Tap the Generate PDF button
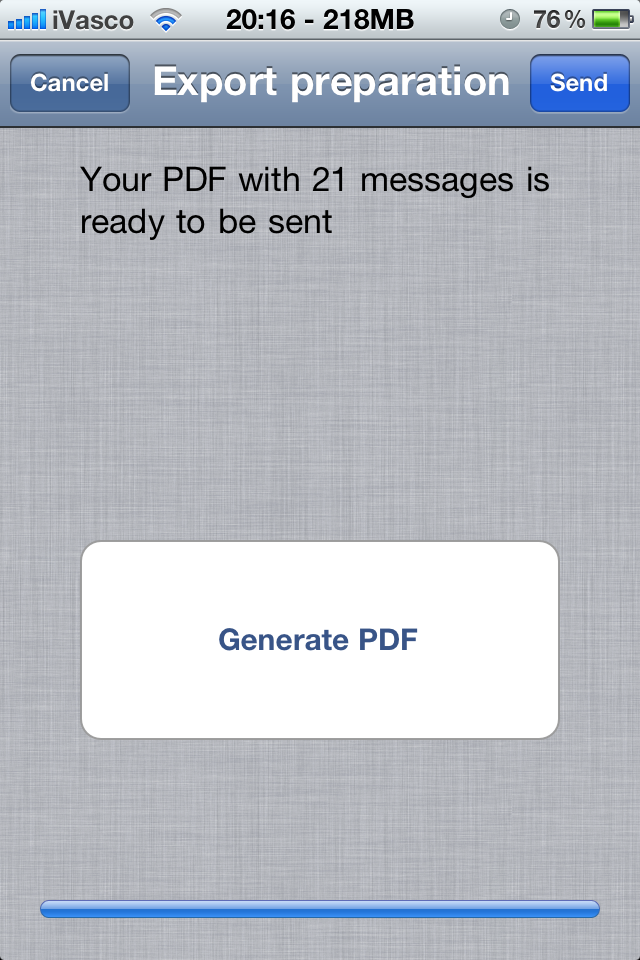The height and width of the screenshot is (960, 640). (319, 640)
